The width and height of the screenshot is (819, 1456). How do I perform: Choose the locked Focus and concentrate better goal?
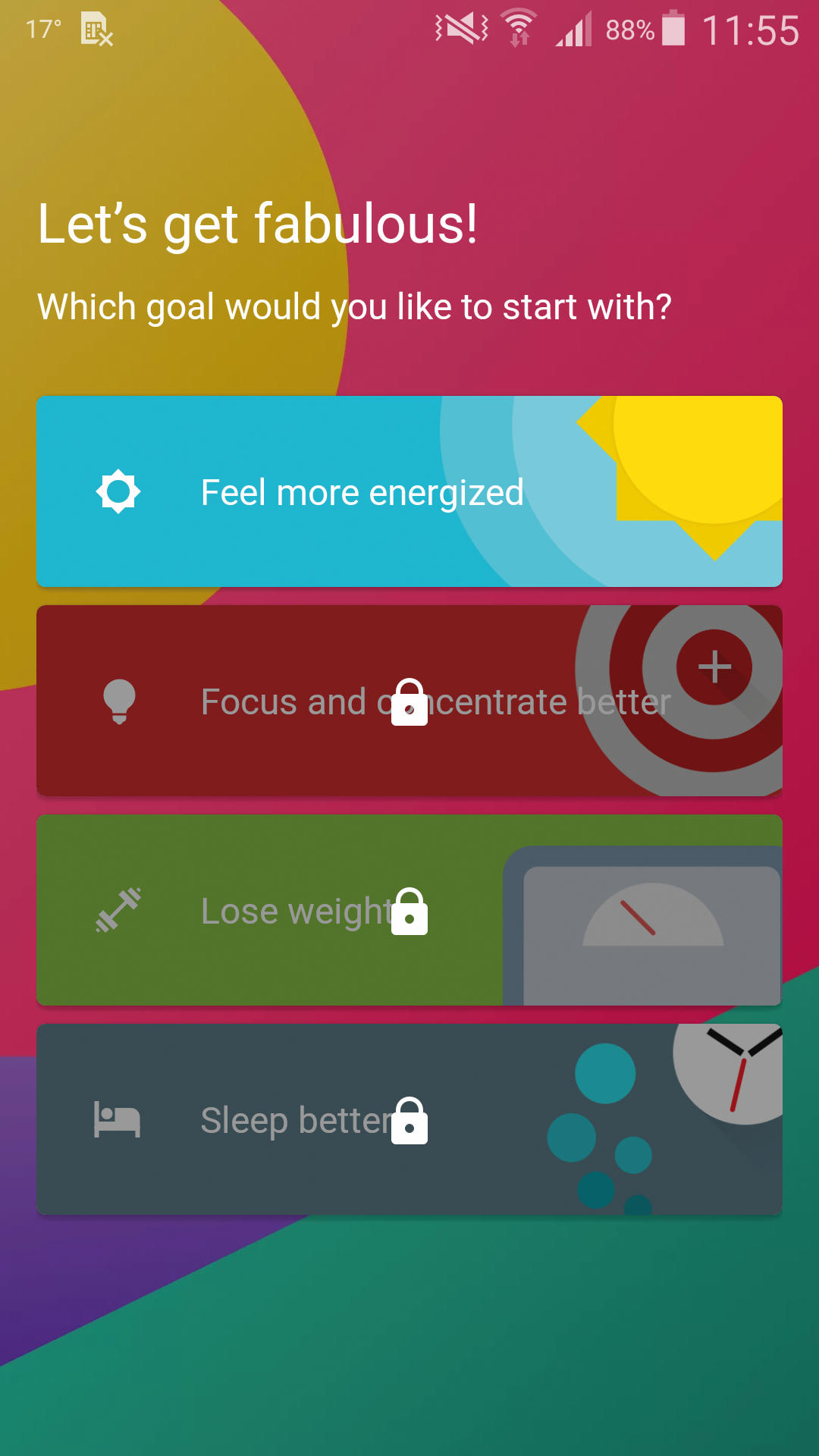409,701
